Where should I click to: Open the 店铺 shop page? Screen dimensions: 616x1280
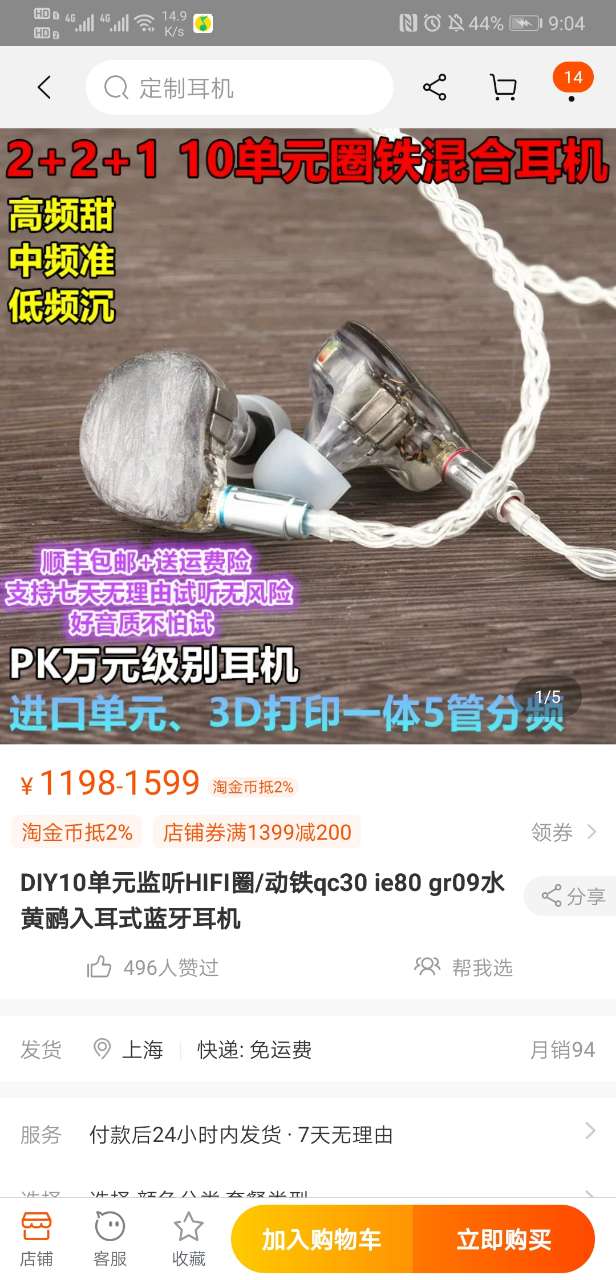(36, 1238)
